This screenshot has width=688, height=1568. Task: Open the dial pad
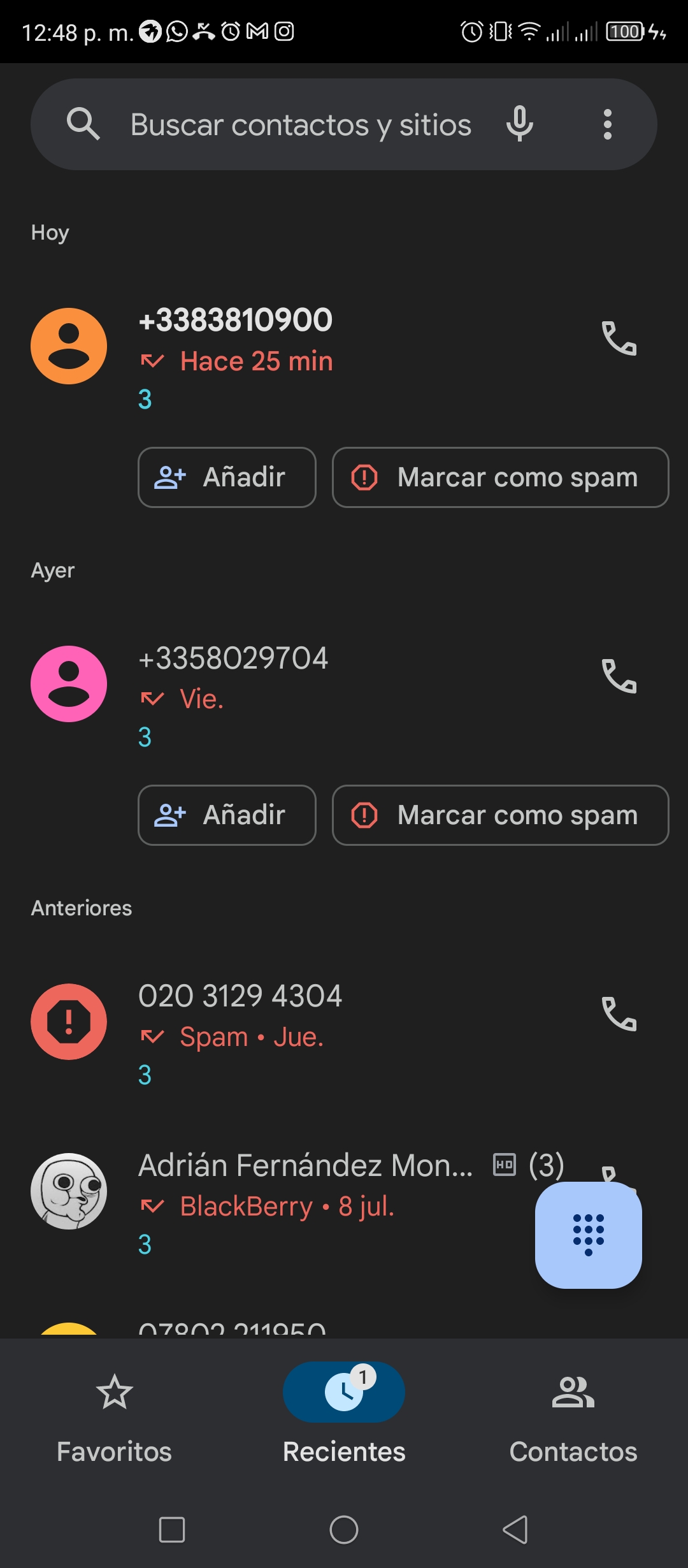589,1235
